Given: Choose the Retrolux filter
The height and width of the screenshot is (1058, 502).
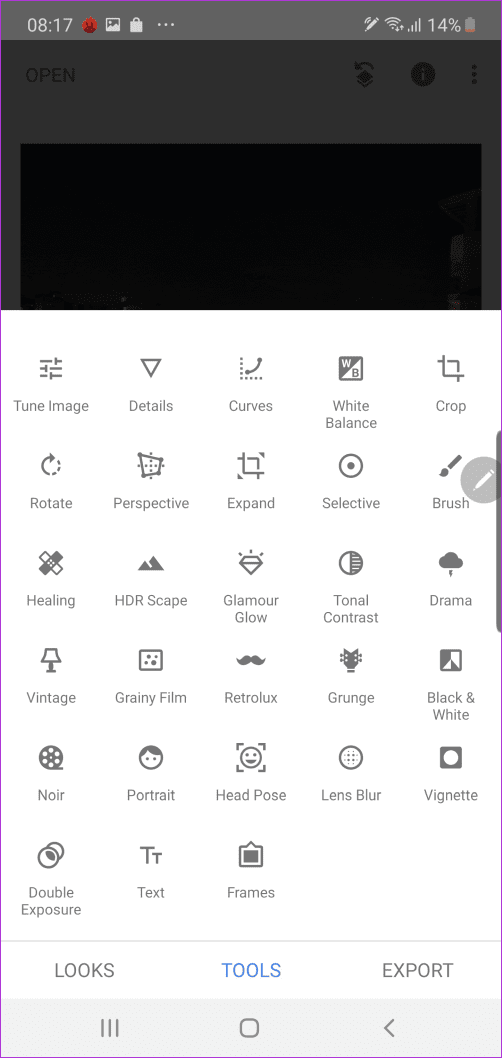Looking at the screenshot, I should pos(250,676).
